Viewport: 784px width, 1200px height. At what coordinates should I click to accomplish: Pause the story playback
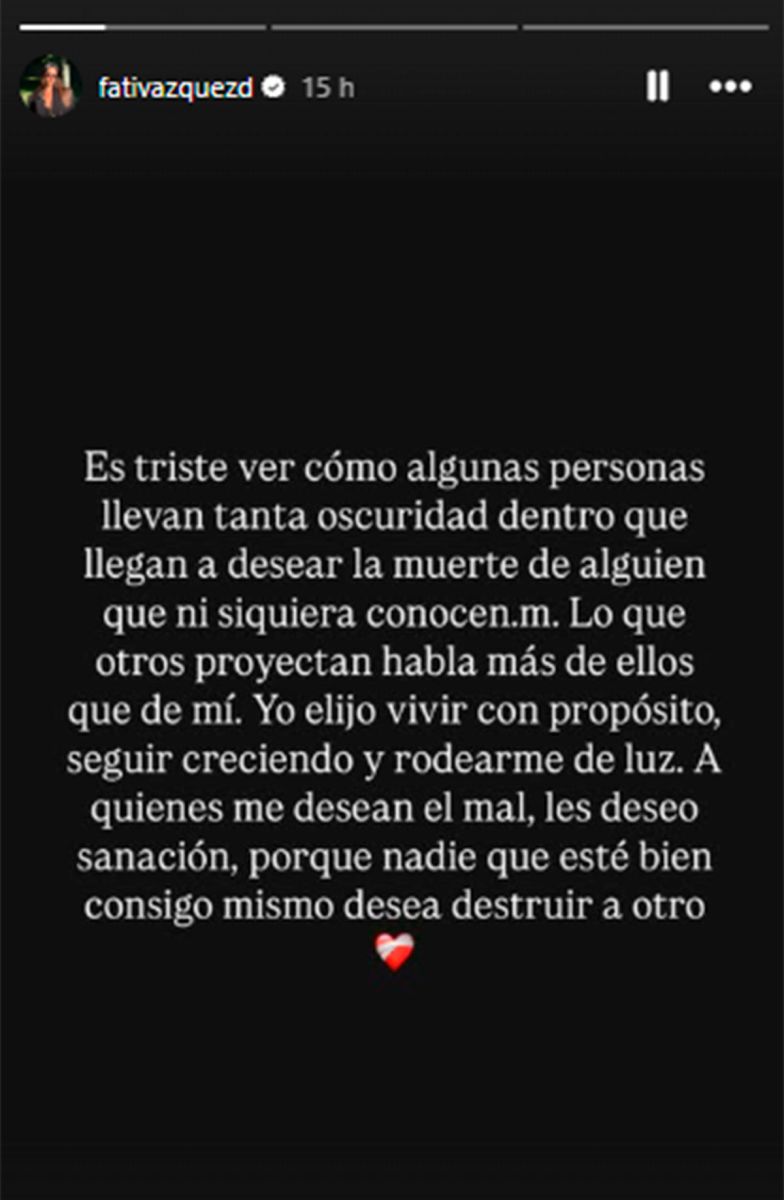657,87
